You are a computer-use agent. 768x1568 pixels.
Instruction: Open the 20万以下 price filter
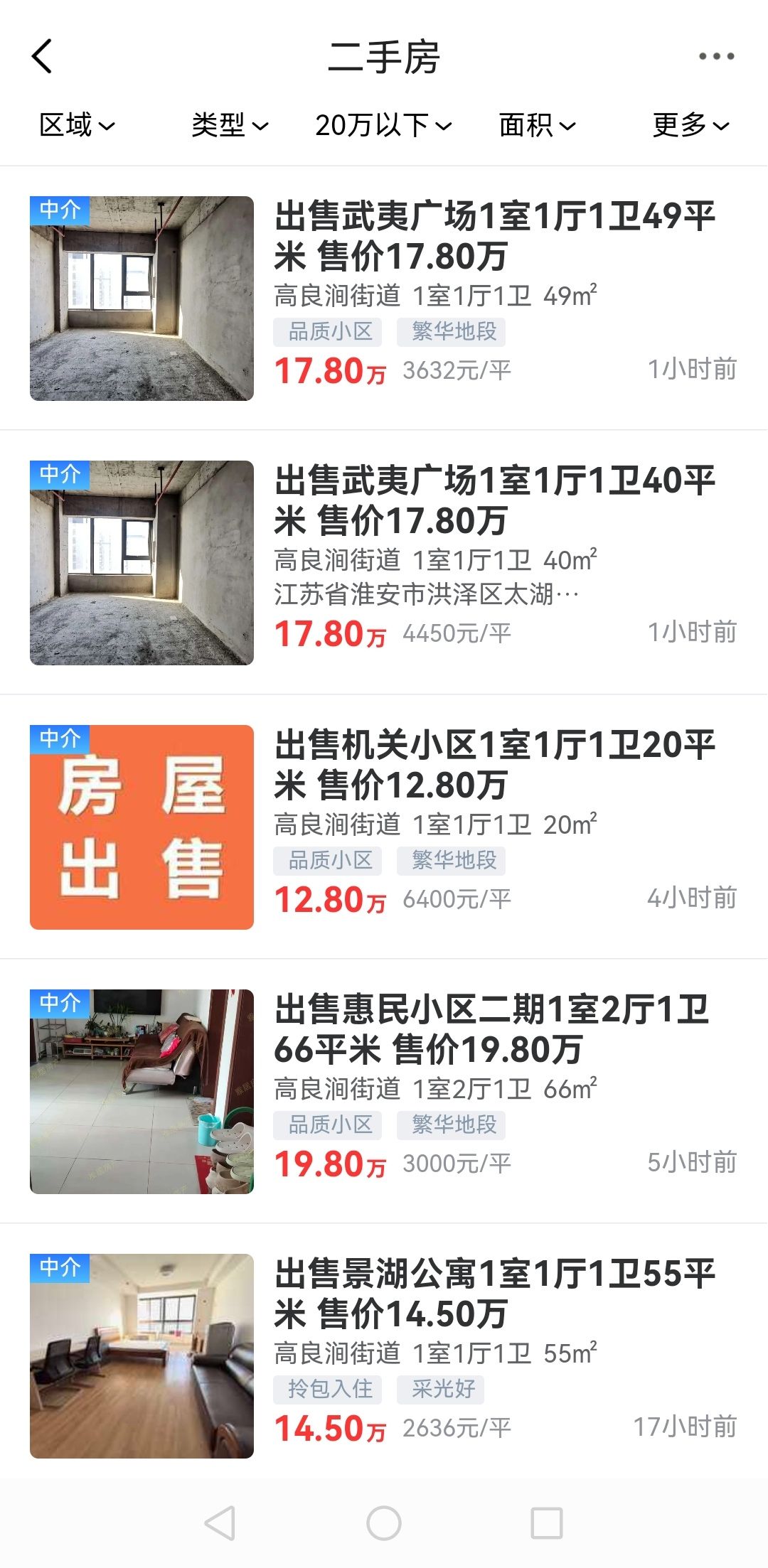(x=383, y=125)
